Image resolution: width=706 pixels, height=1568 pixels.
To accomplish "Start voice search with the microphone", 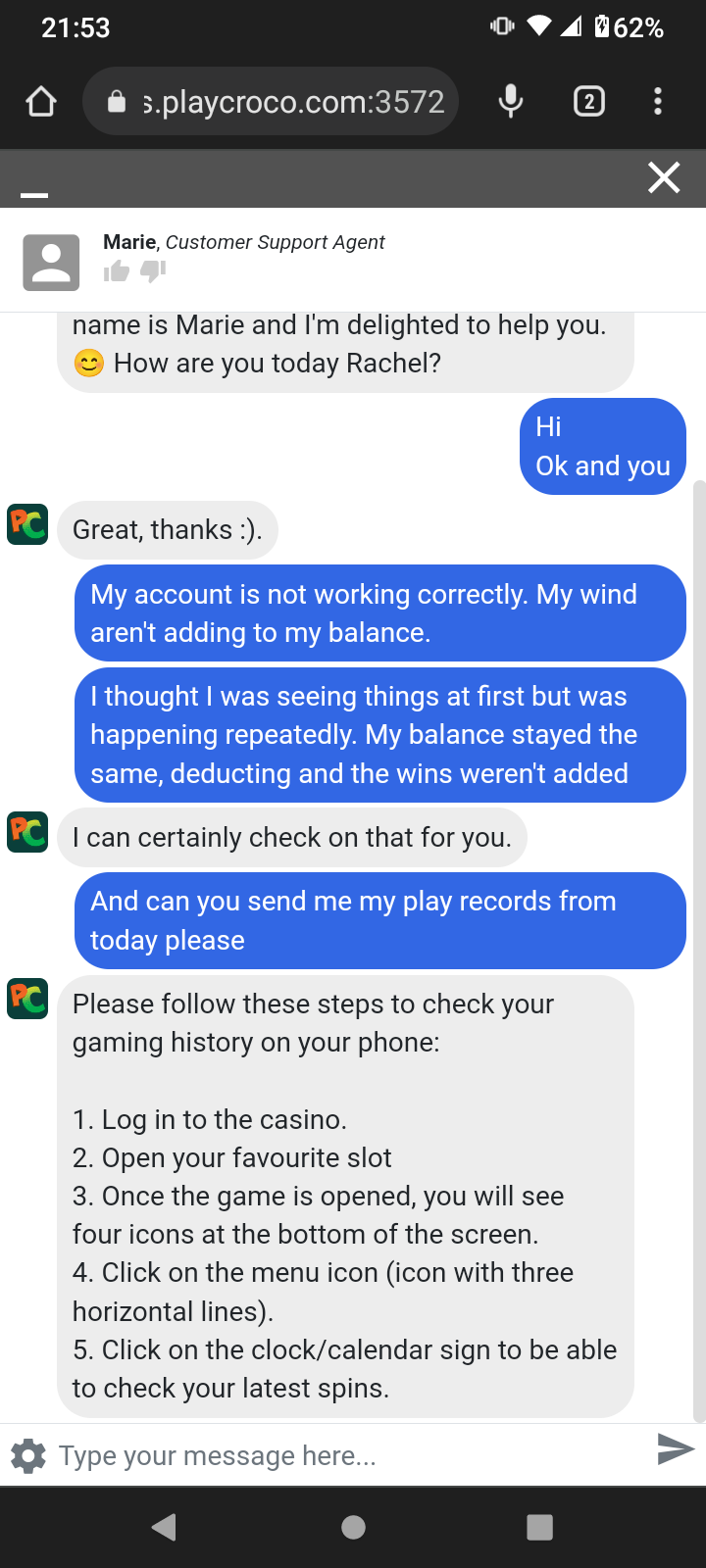I will pos(510,101).
